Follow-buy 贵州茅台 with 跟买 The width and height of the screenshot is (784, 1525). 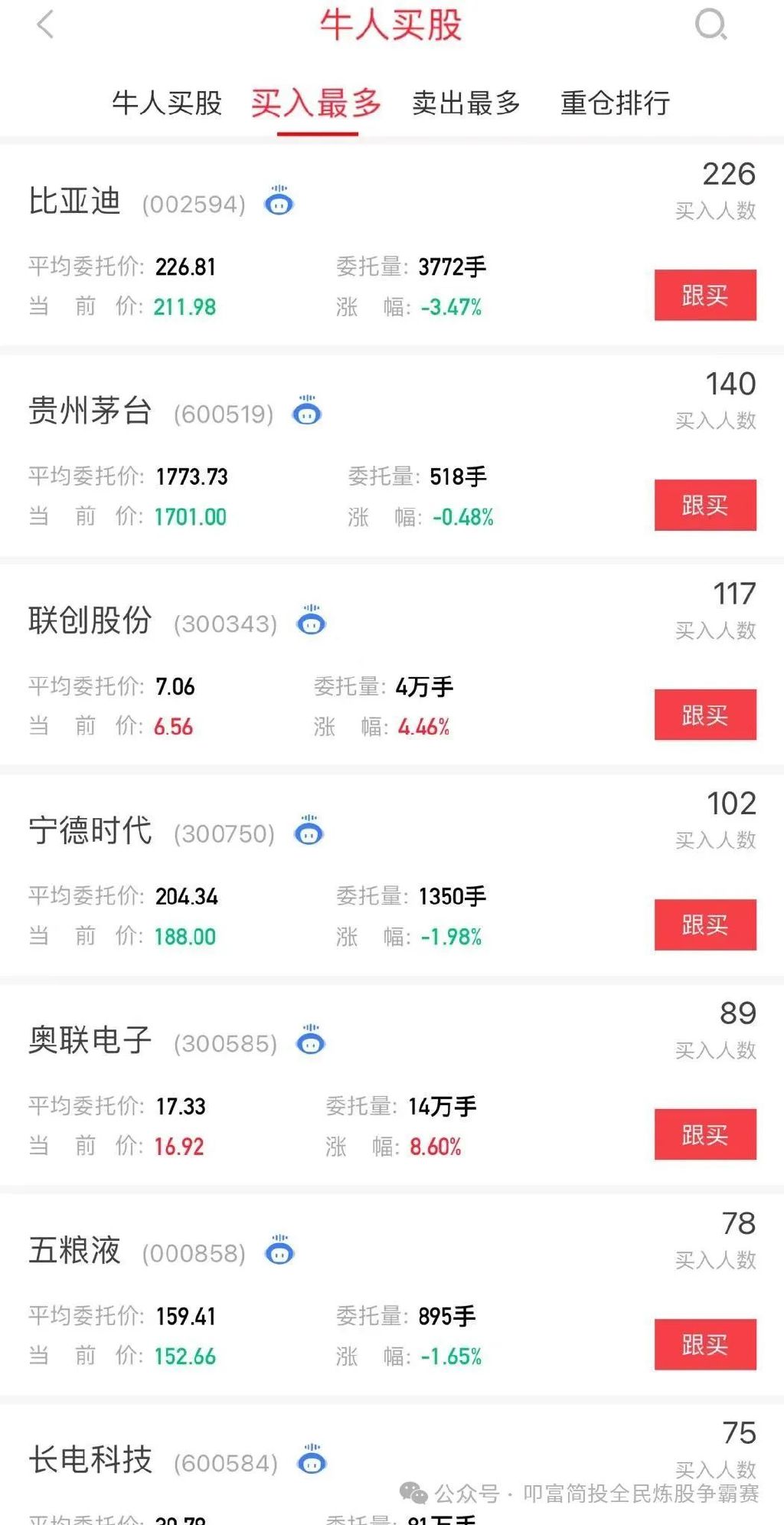(x=704, y=505)
